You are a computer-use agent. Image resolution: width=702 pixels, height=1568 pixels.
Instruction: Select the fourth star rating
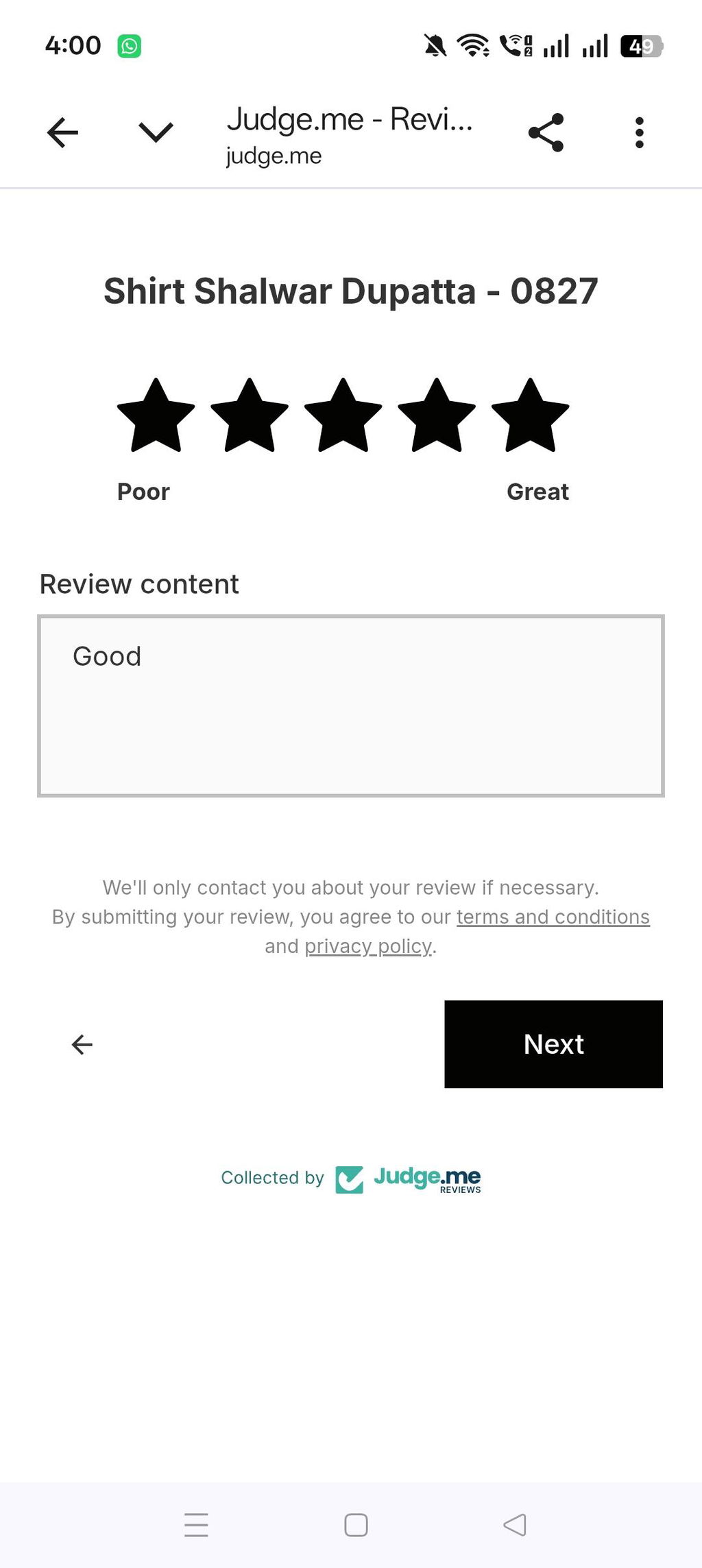pos(437,415)
